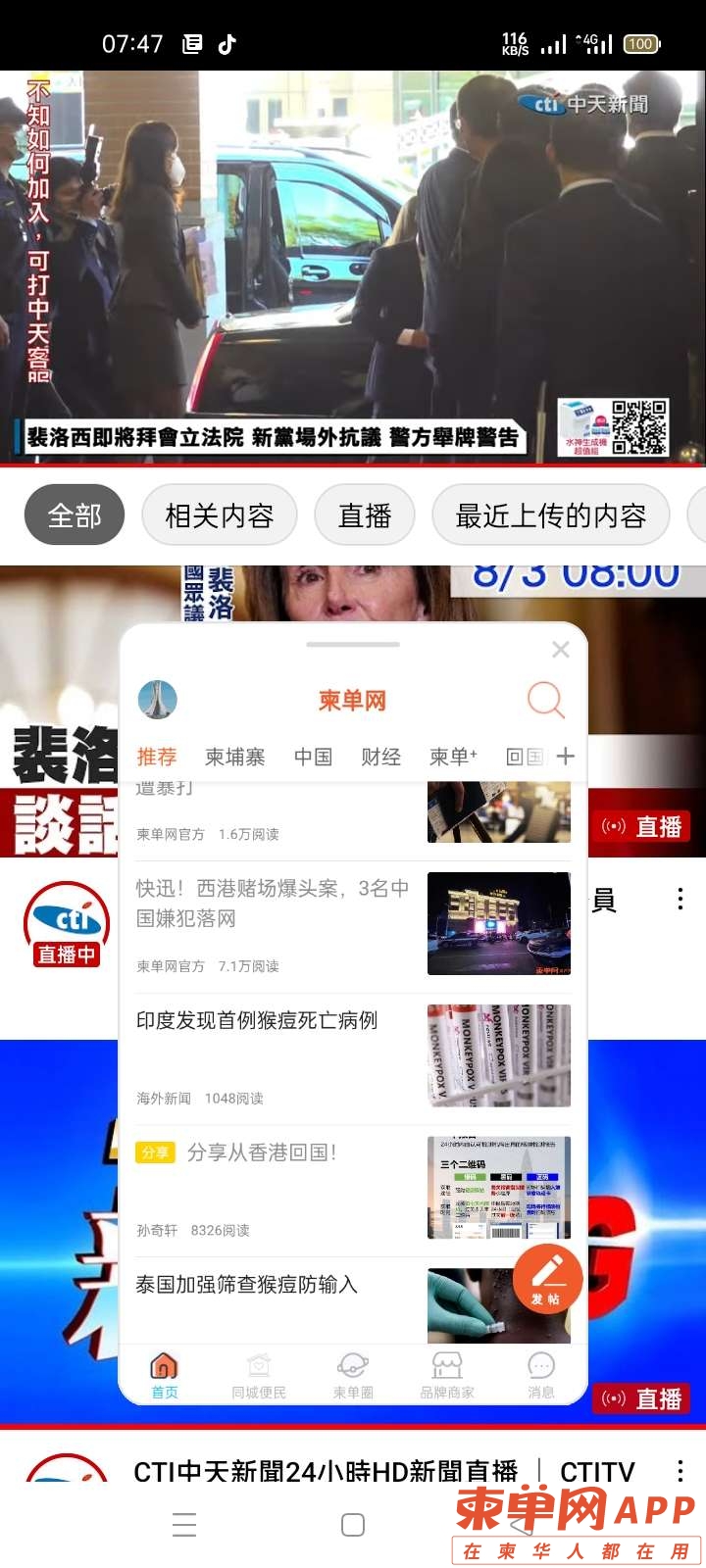Select the 相关内容 filter chip
This screenshot has width=706, height=1568.
(x=220, y=515)
